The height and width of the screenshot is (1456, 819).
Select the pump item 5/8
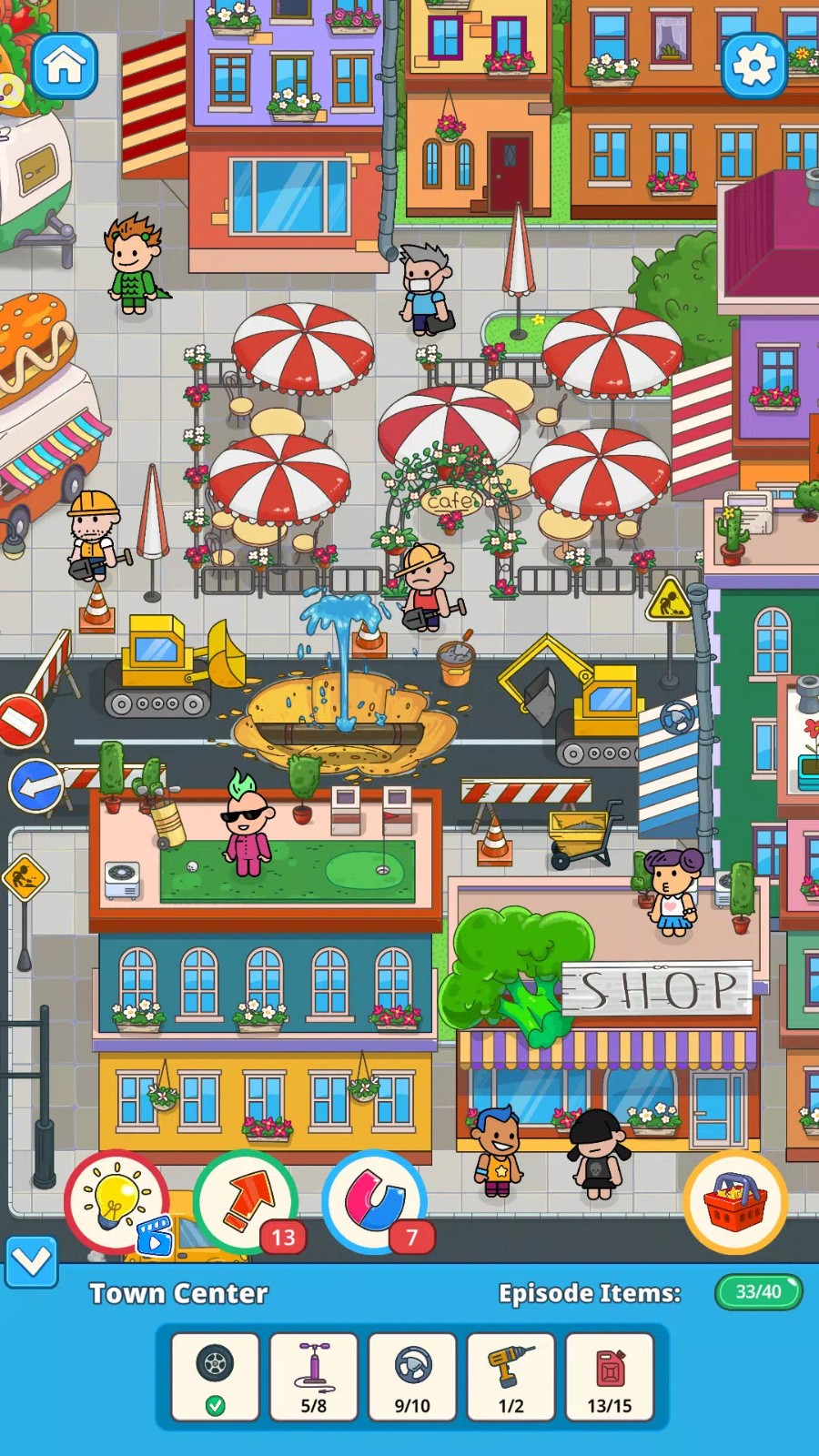click(x=314, y=1376)
